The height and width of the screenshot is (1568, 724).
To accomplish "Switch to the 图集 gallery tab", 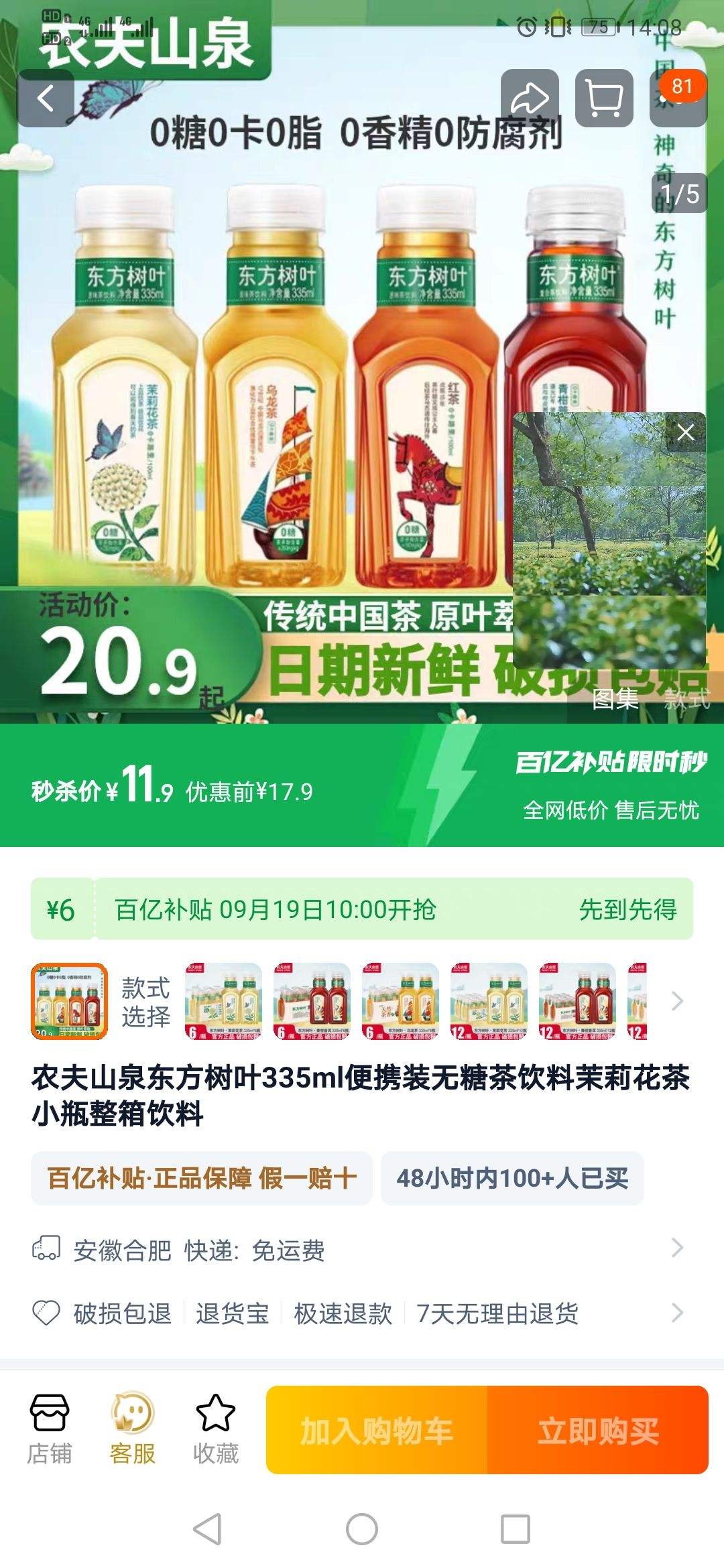I will 615,699.
